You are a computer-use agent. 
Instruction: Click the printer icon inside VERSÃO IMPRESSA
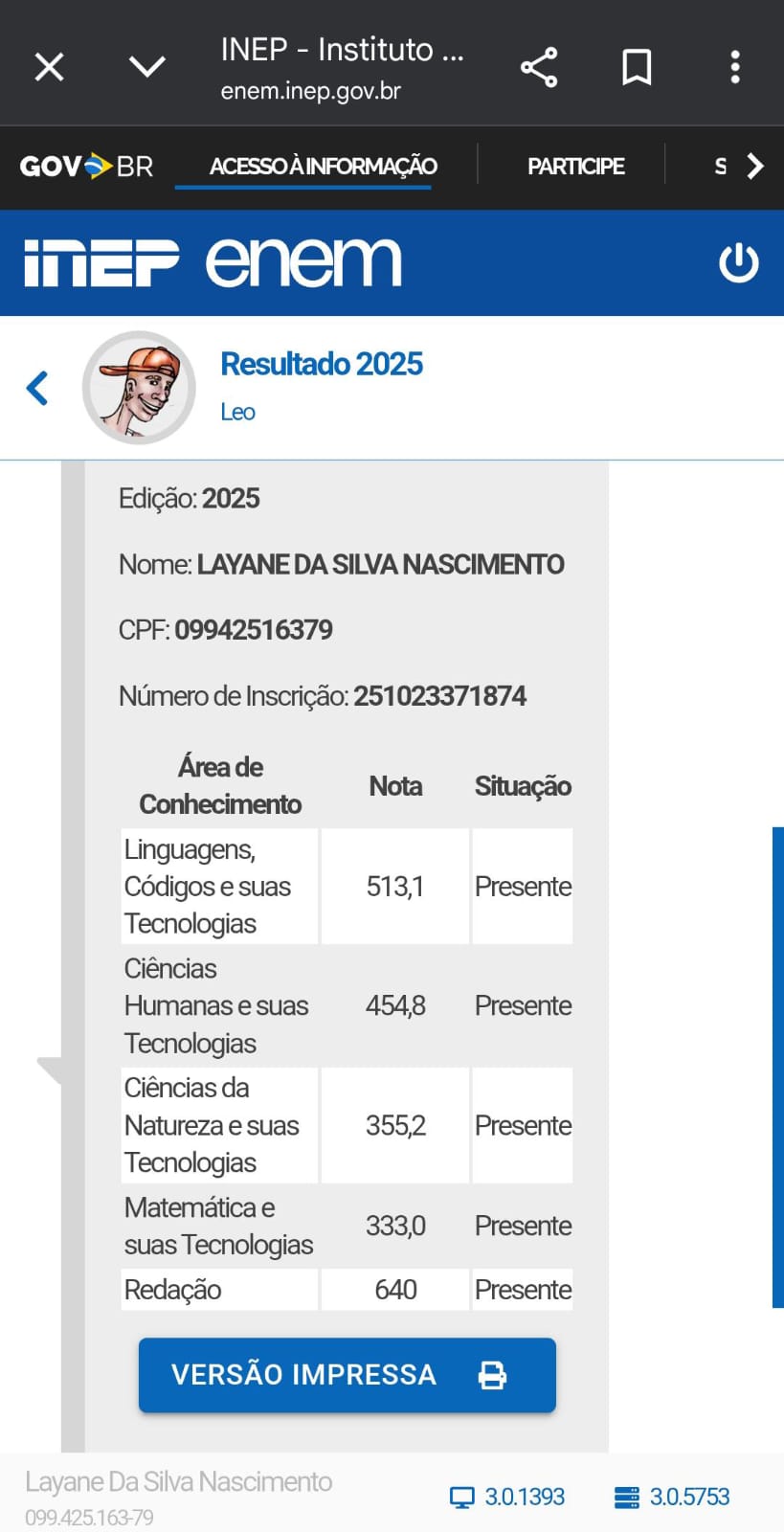click(x=491, y=1375)
